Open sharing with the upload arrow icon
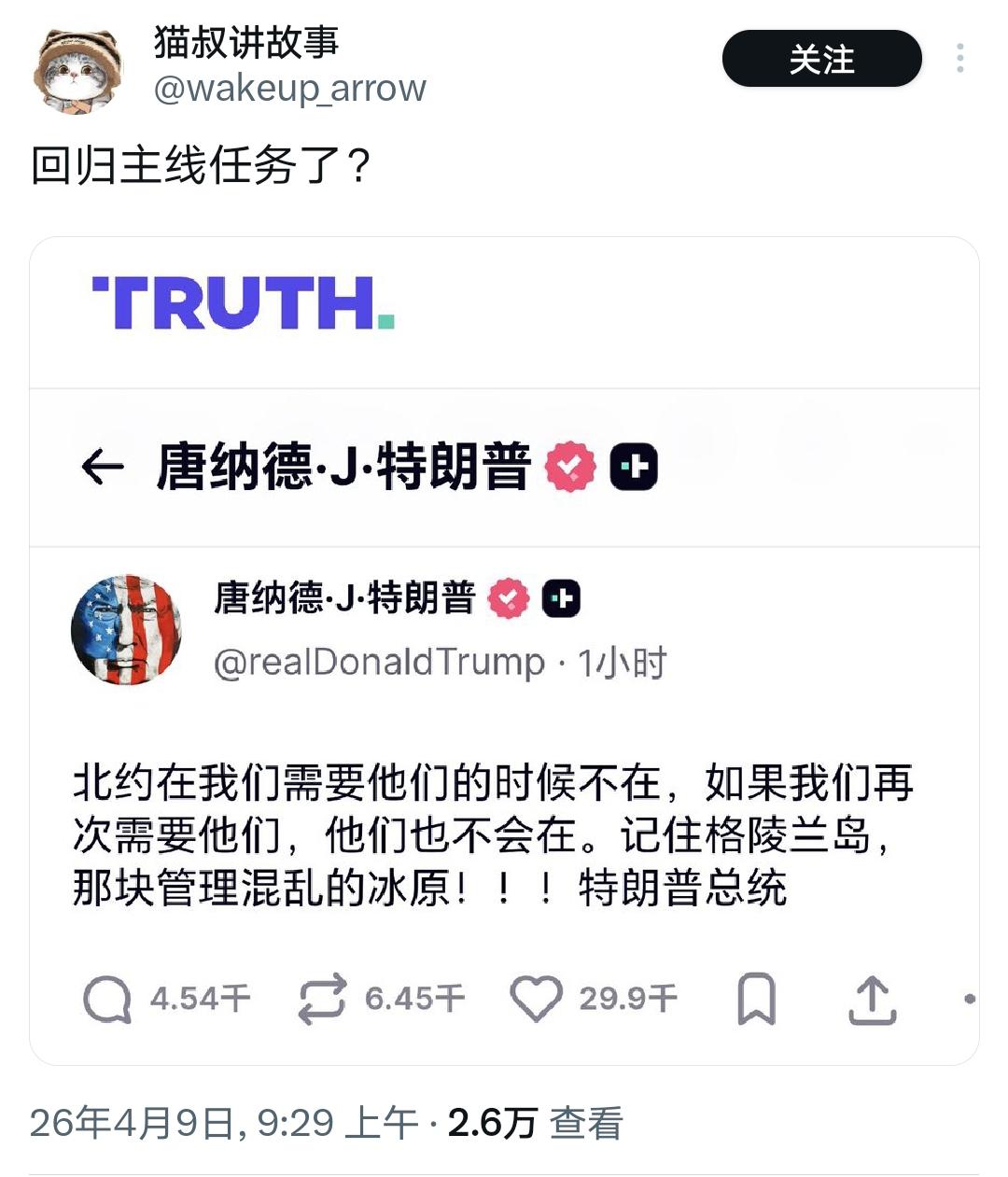Image resolution: width=1008 pixels, height=1177 pixels. click(873, 999)
